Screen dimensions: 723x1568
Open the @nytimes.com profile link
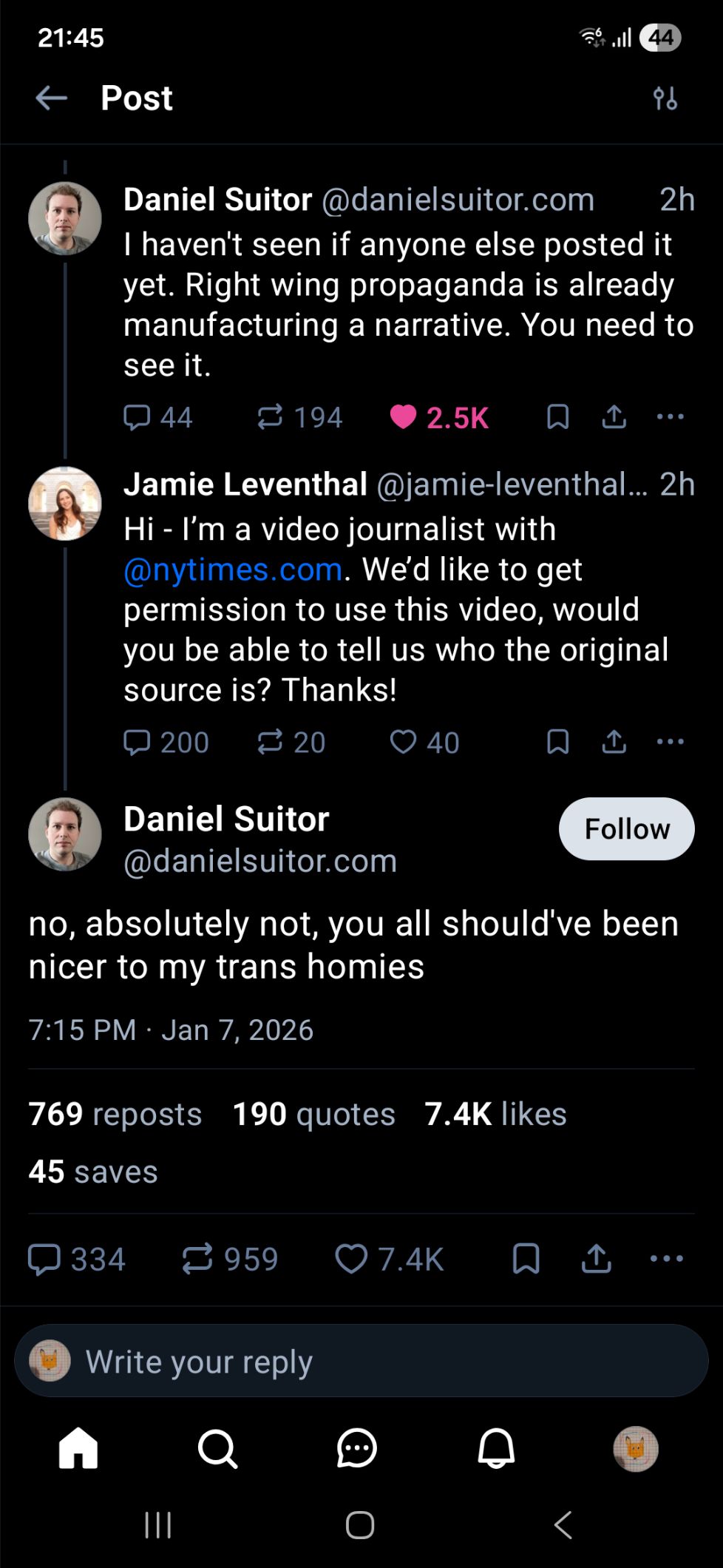coord(230,569)
